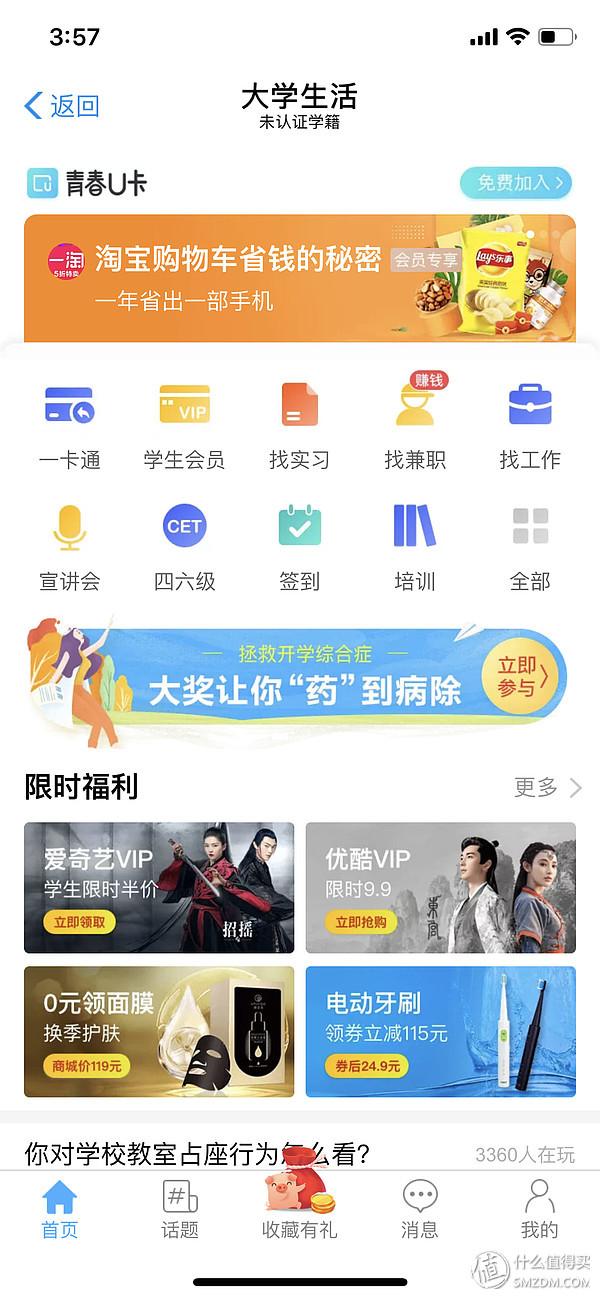Open 培训

tap(415, 548)
